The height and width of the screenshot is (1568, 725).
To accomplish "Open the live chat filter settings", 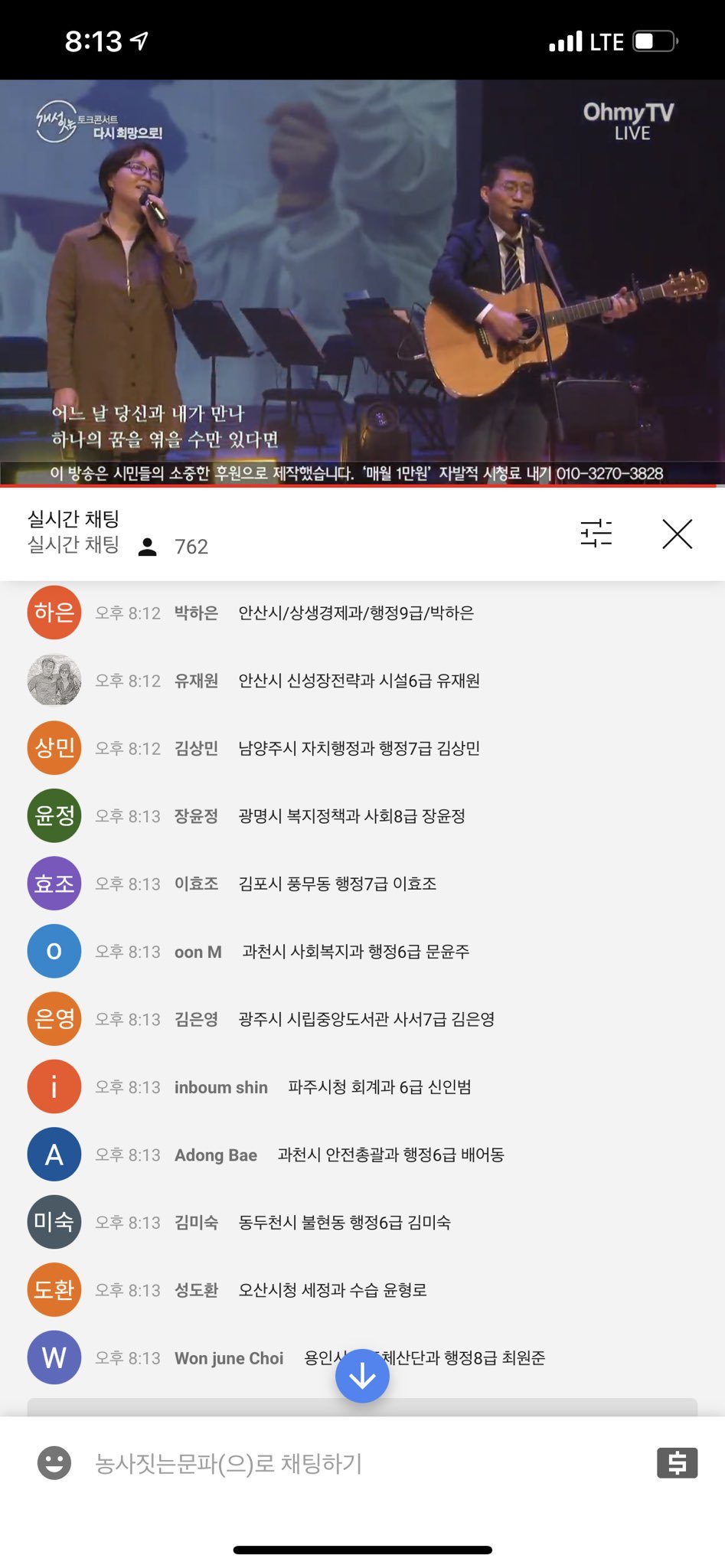I will pos(596,533).
